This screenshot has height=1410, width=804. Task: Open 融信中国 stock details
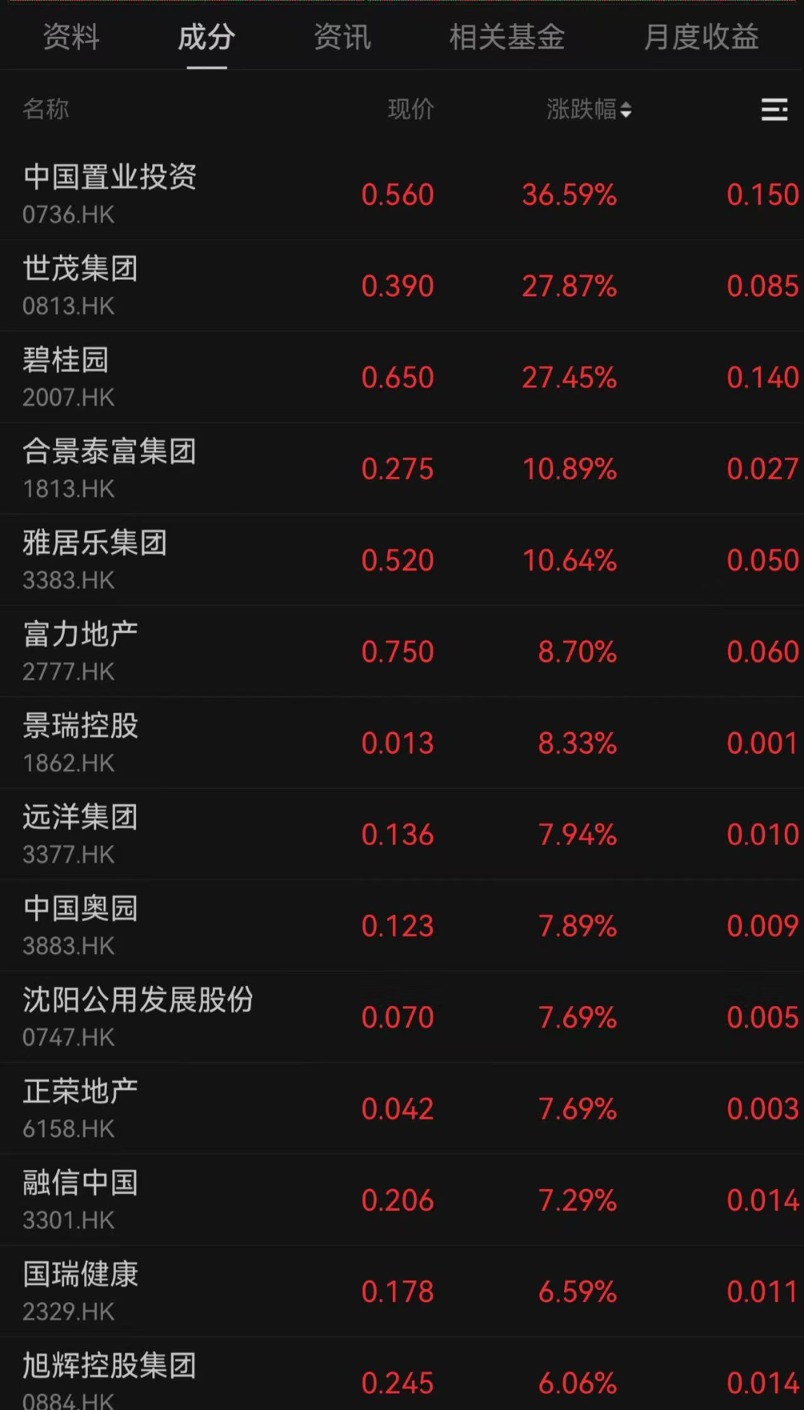tap(402, 1200)
